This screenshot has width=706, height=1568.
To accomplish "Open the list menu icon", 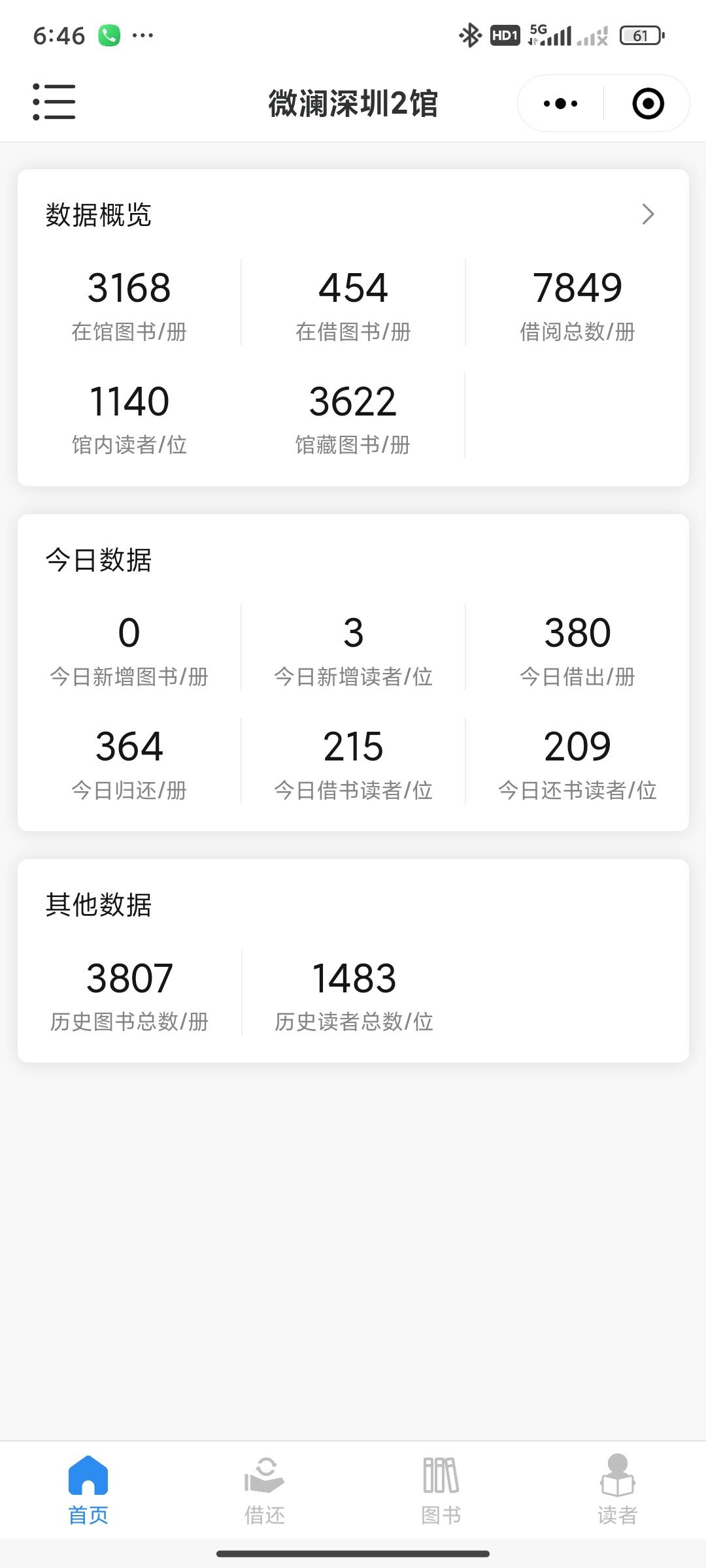I will [54, 102].
